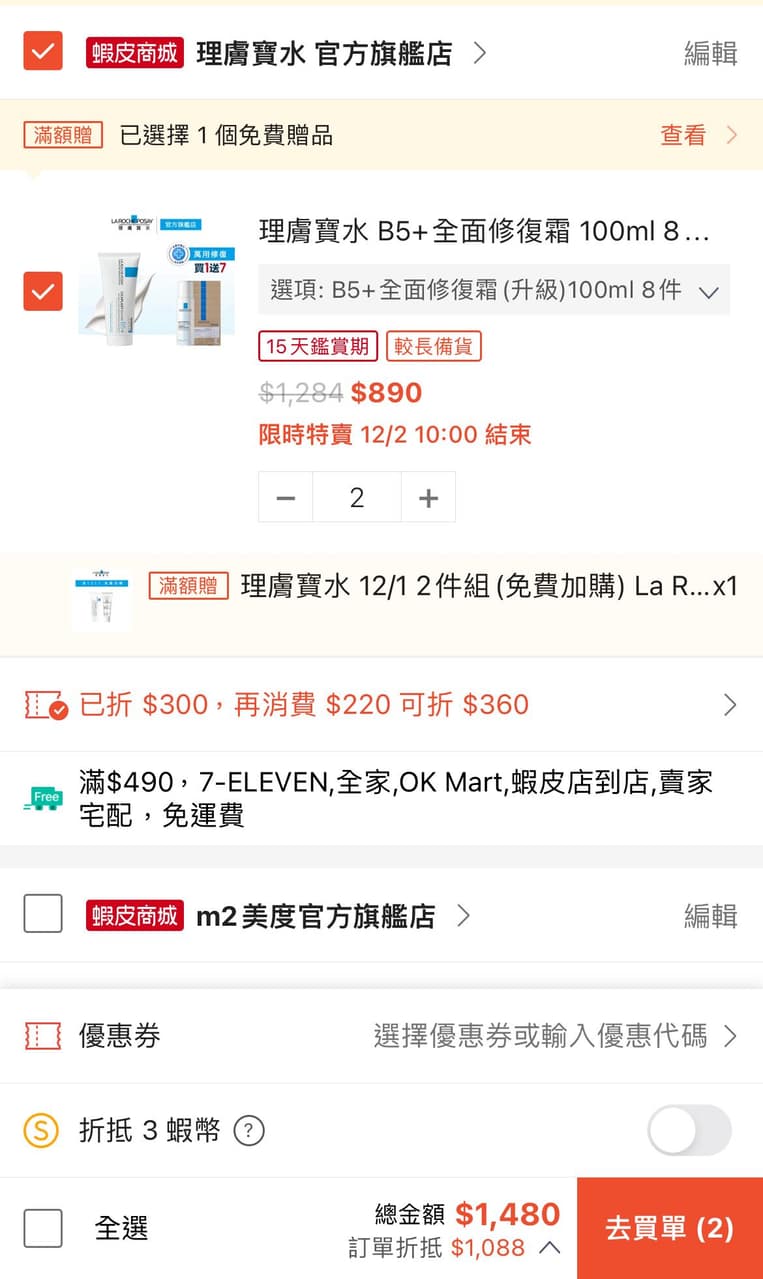Viewport: 763px width, 1279px height.
Task: Click the discount voucher icon on 已折 $300 row
Action: pos(43,704)
